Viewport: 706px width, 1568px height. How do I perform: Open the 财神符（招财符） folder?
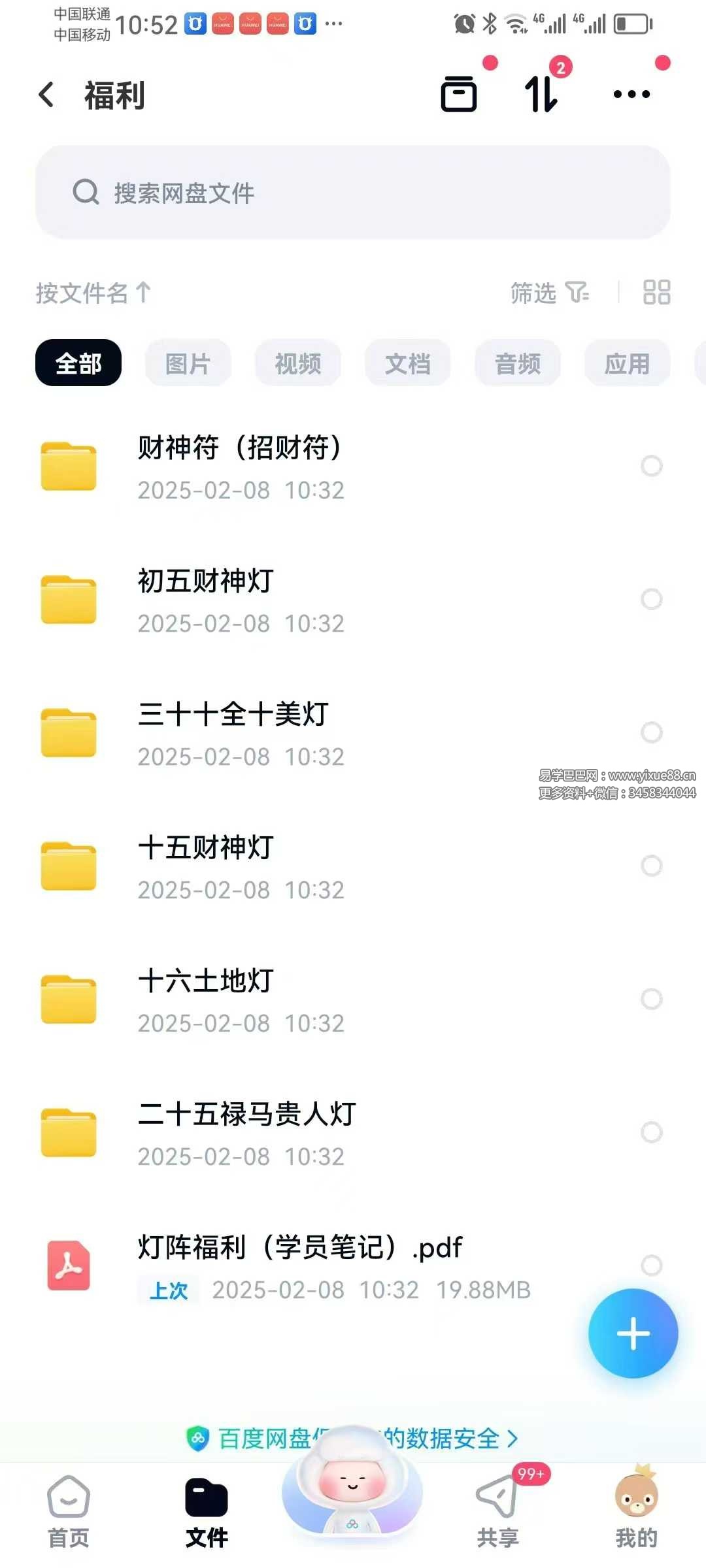coord(239,466)
